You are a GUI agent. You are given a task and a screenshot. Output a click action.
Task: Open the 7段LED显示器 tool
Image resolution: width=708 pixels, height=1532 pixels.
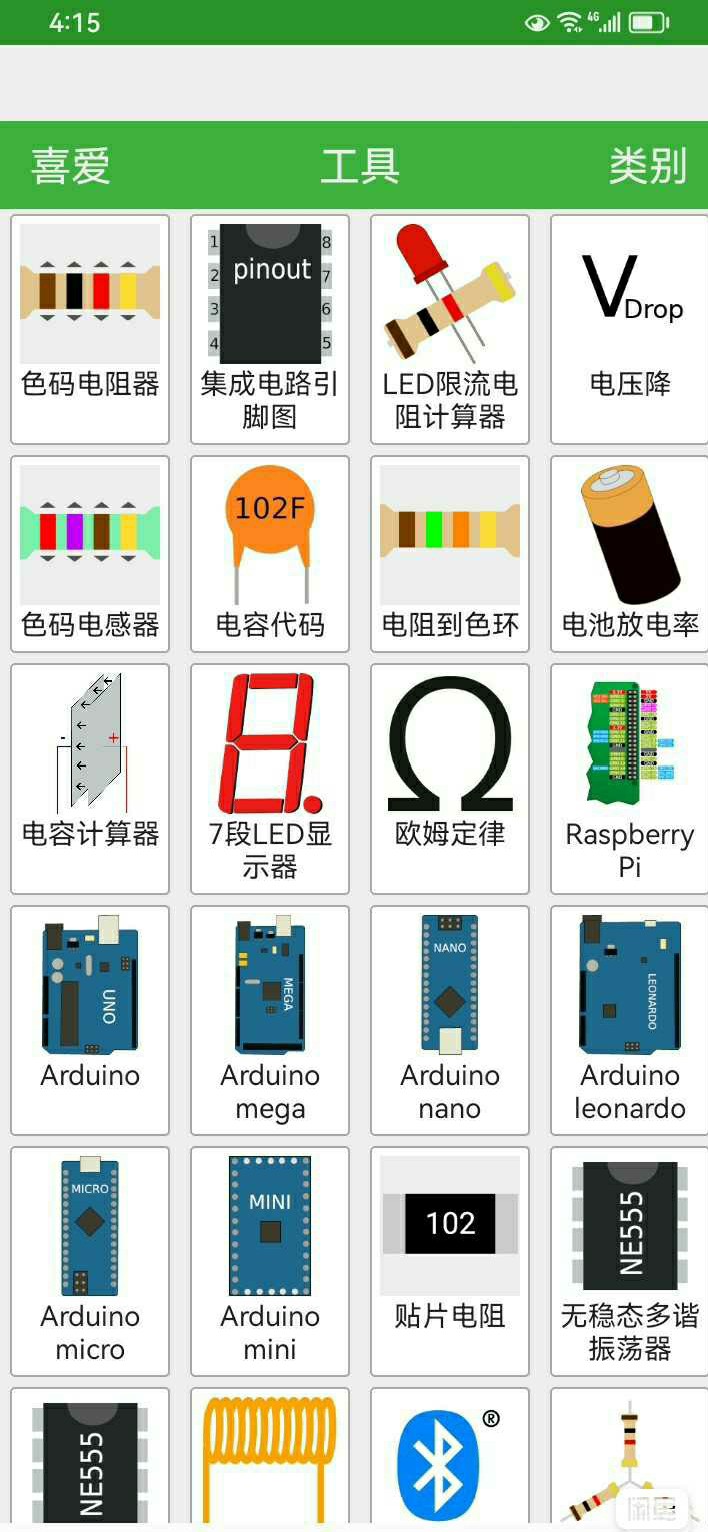coord(270,778)
